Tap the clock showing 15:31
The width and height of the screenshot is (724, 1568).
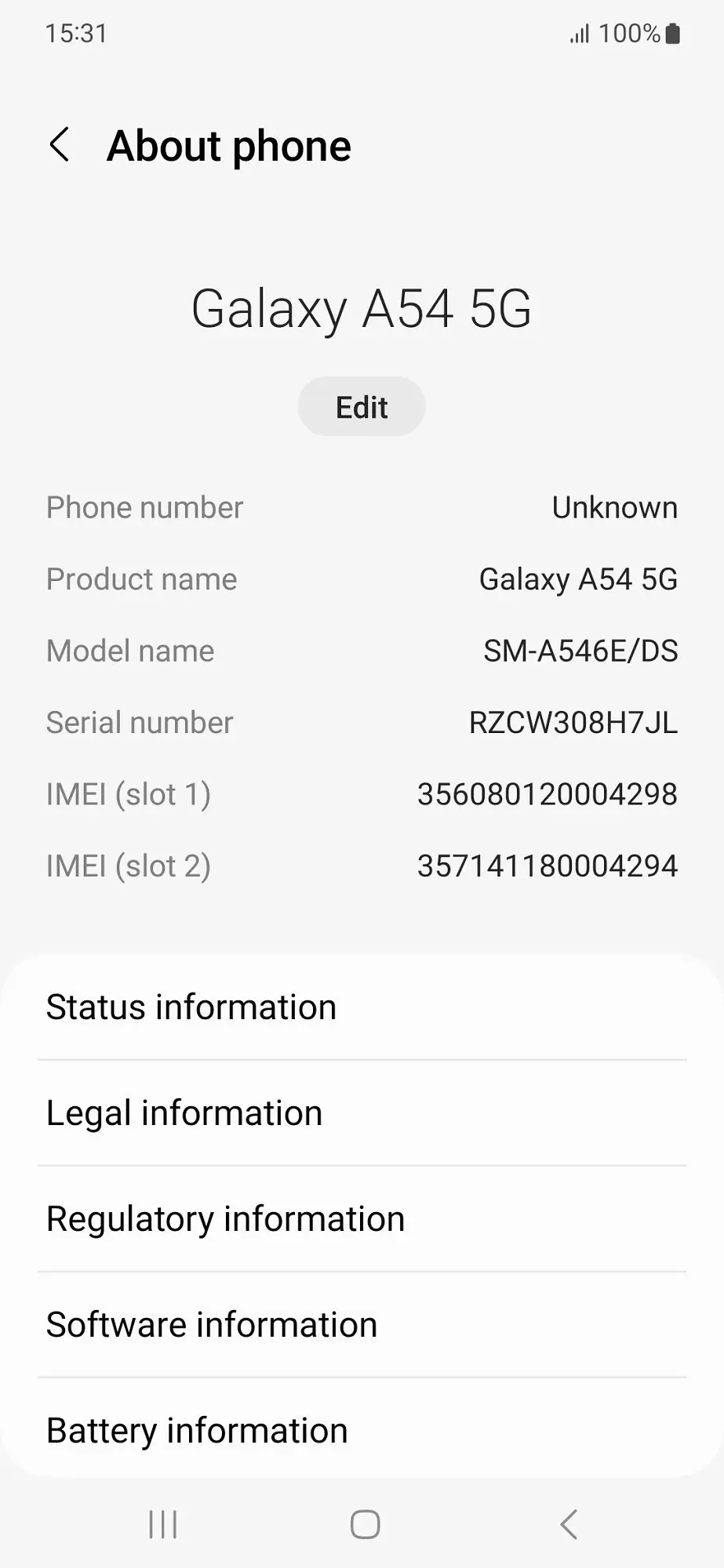coord(75,33)
